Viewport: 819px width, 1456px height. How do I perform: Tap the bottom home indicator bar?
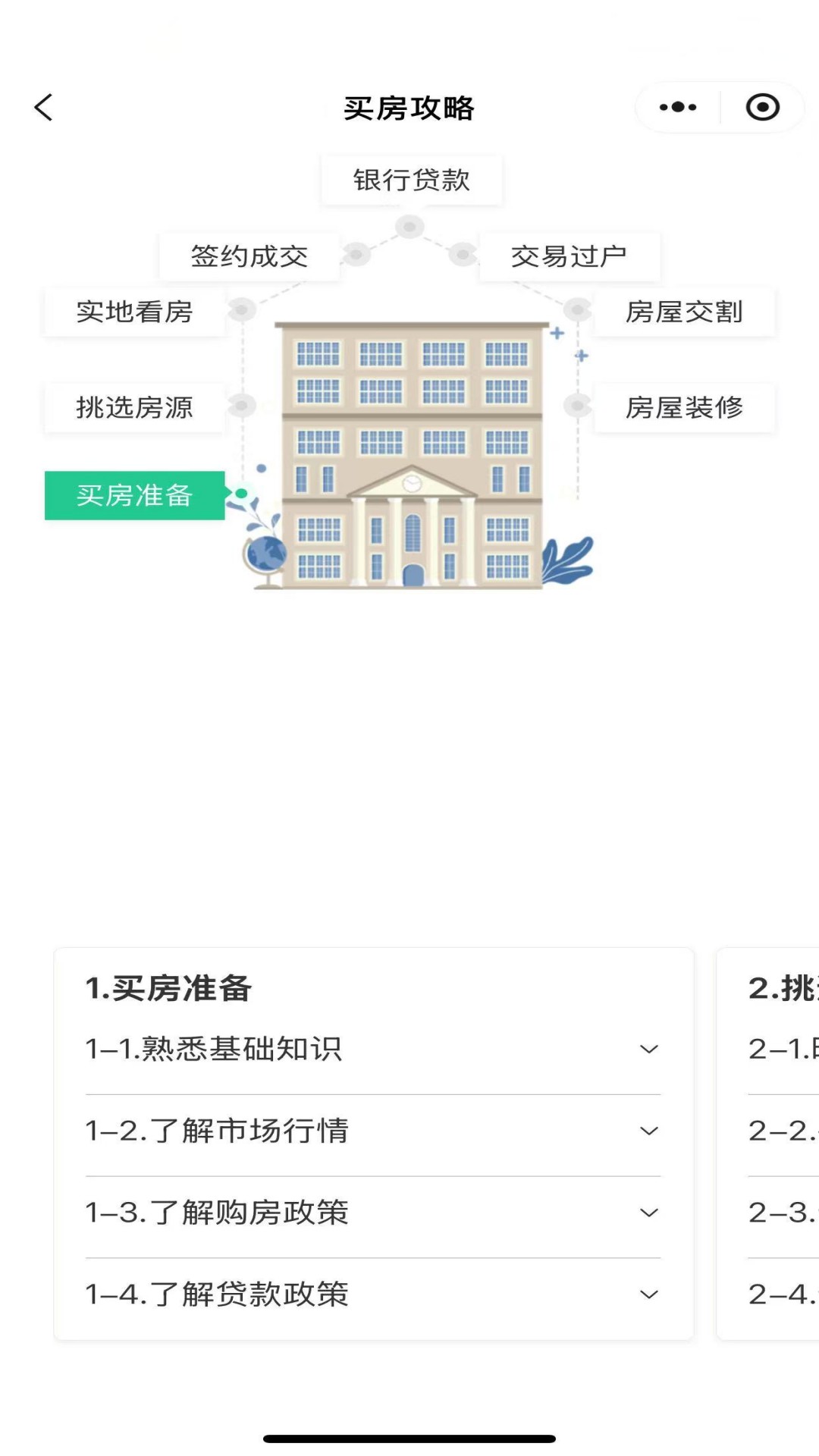(409, 1436)
